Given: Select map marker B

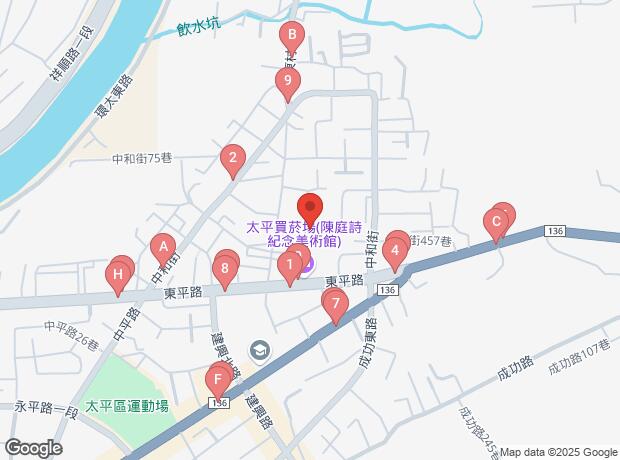Looking at the screenshot, I should tap(291, 37).
